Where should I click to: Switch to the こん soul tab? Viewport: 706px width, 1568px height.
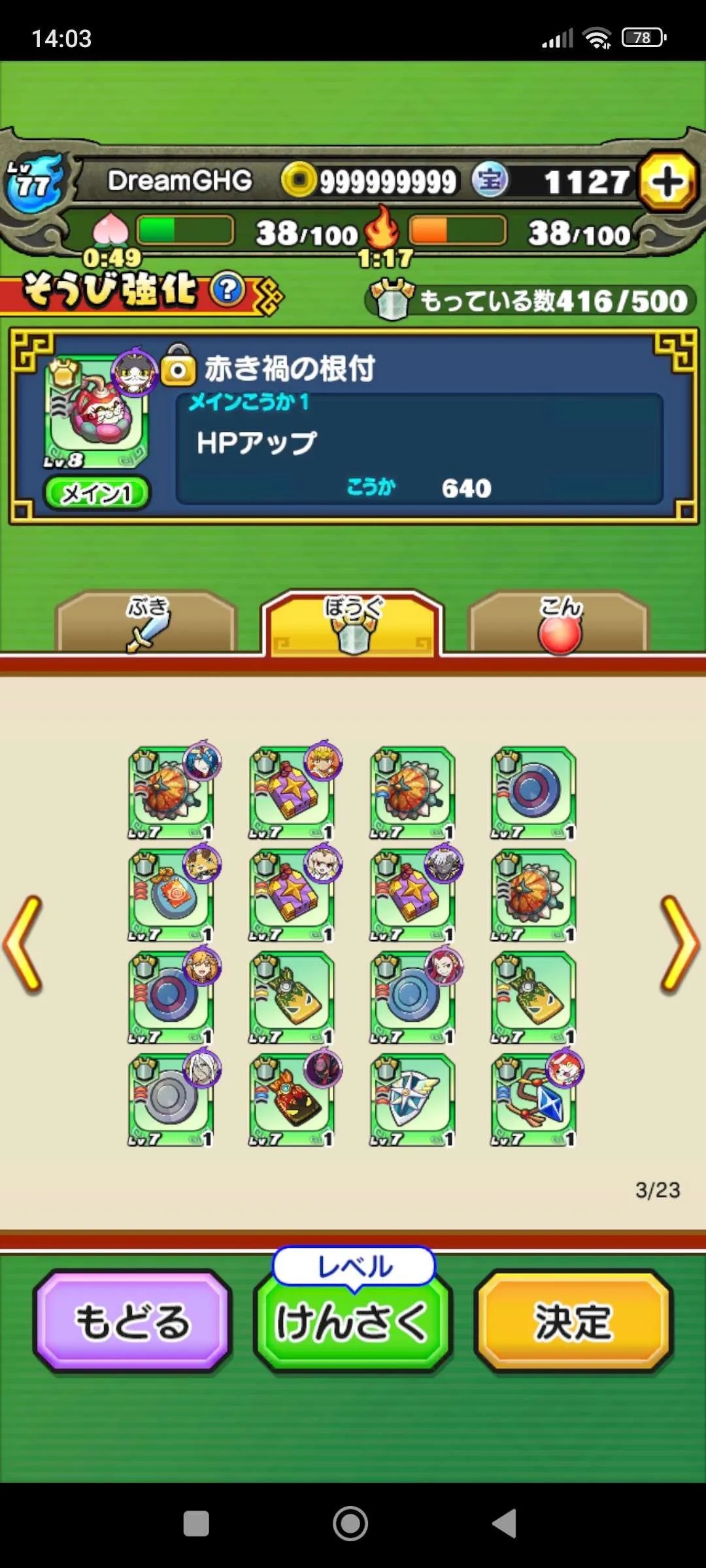(559, 624)
